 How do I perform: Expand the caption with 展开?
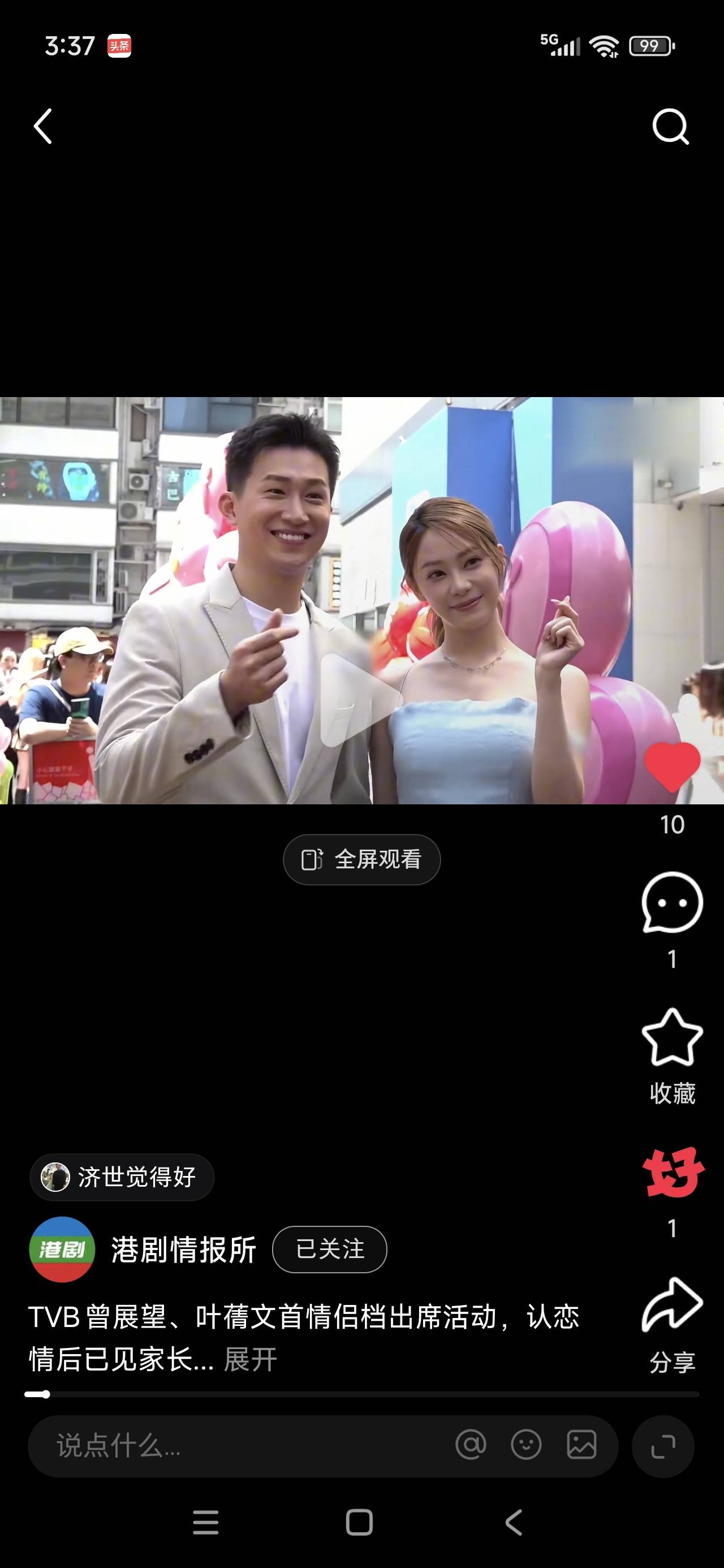pos(250,1359)
